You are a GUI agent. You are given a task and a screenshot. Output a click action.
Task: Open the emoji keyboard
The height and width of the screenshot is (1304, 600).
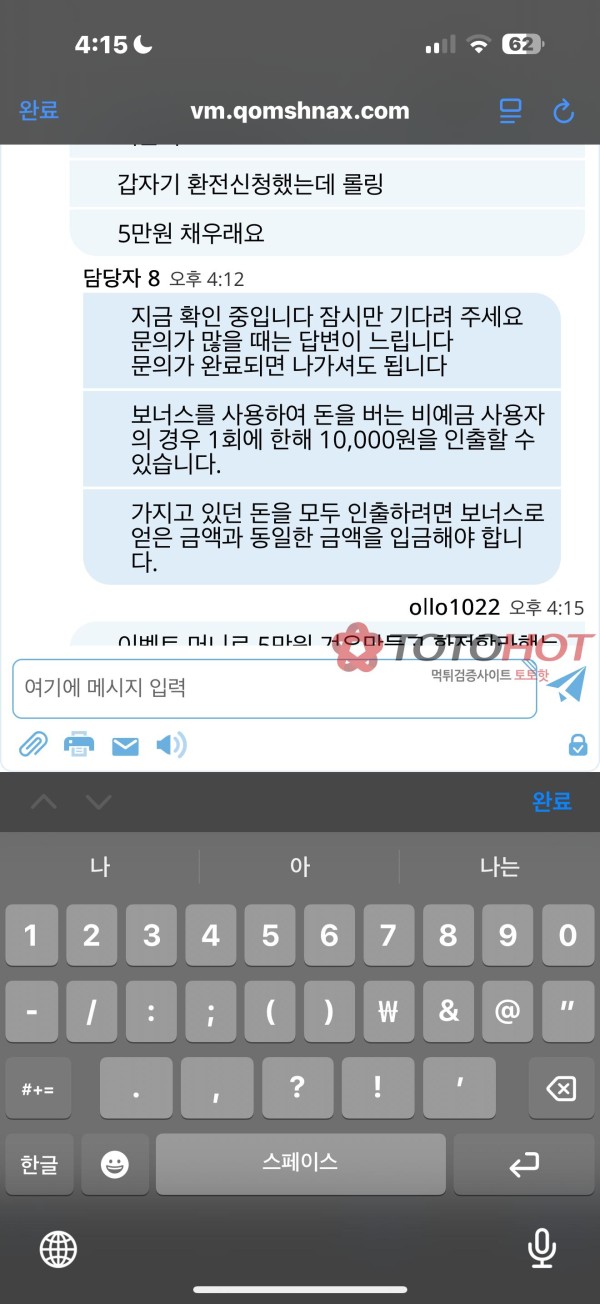point(115,1164)
